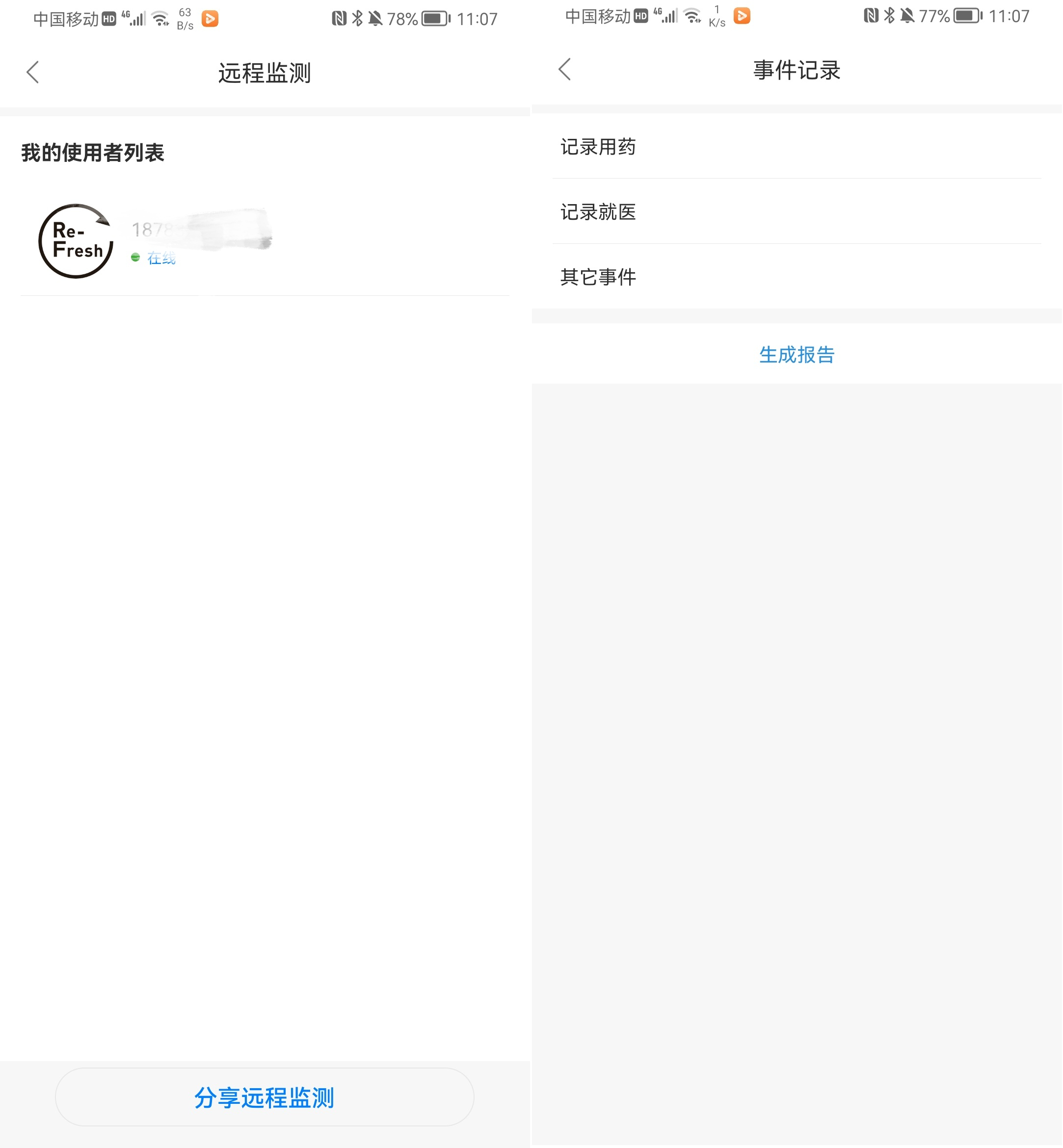Screen dimensions: 1063x1148
Task: Tap the clock showing 11:07
Action: (x=478, y=19)
